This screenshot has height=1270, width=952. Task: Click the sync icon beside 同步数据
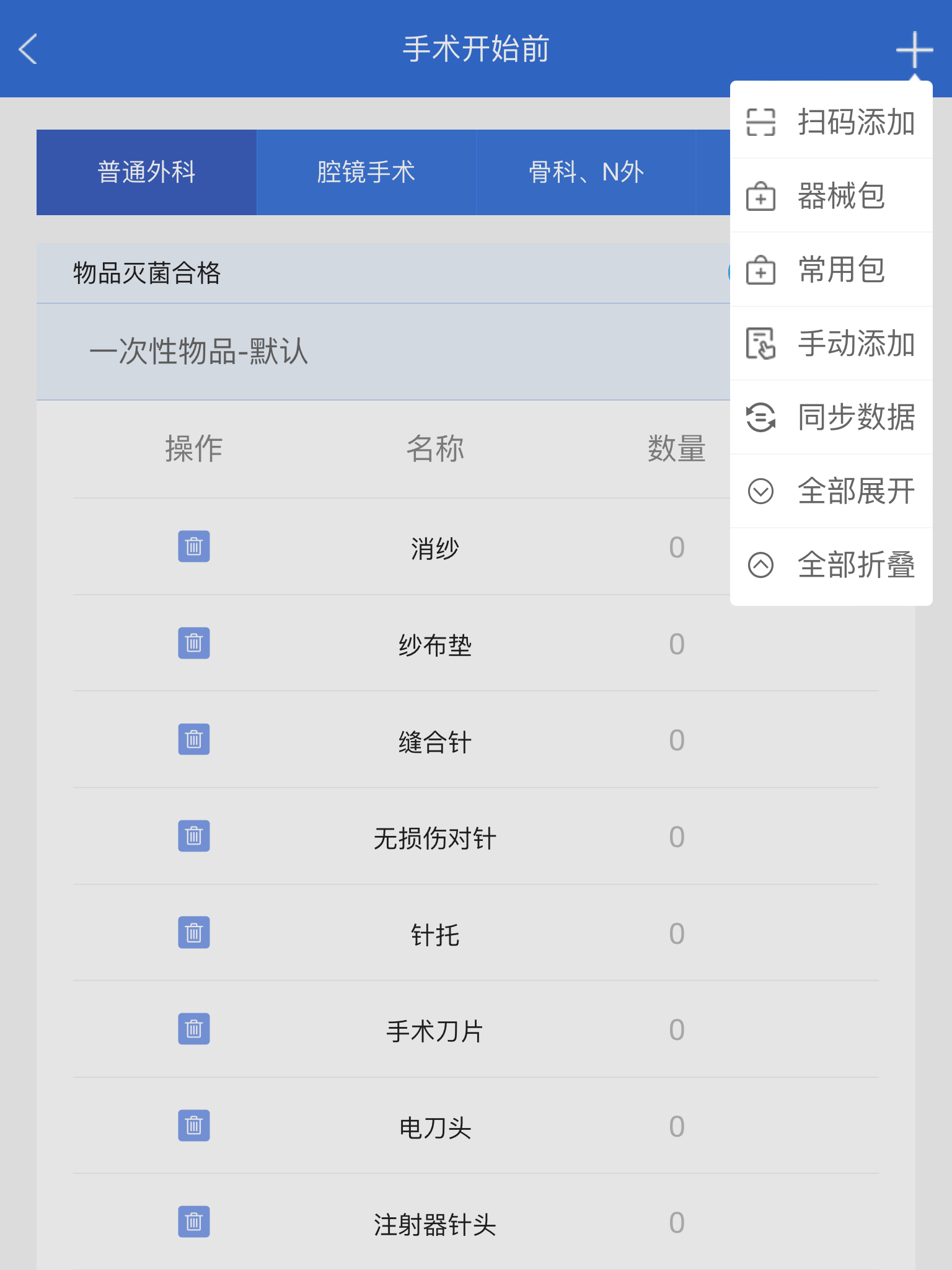[x=762, y=419]
